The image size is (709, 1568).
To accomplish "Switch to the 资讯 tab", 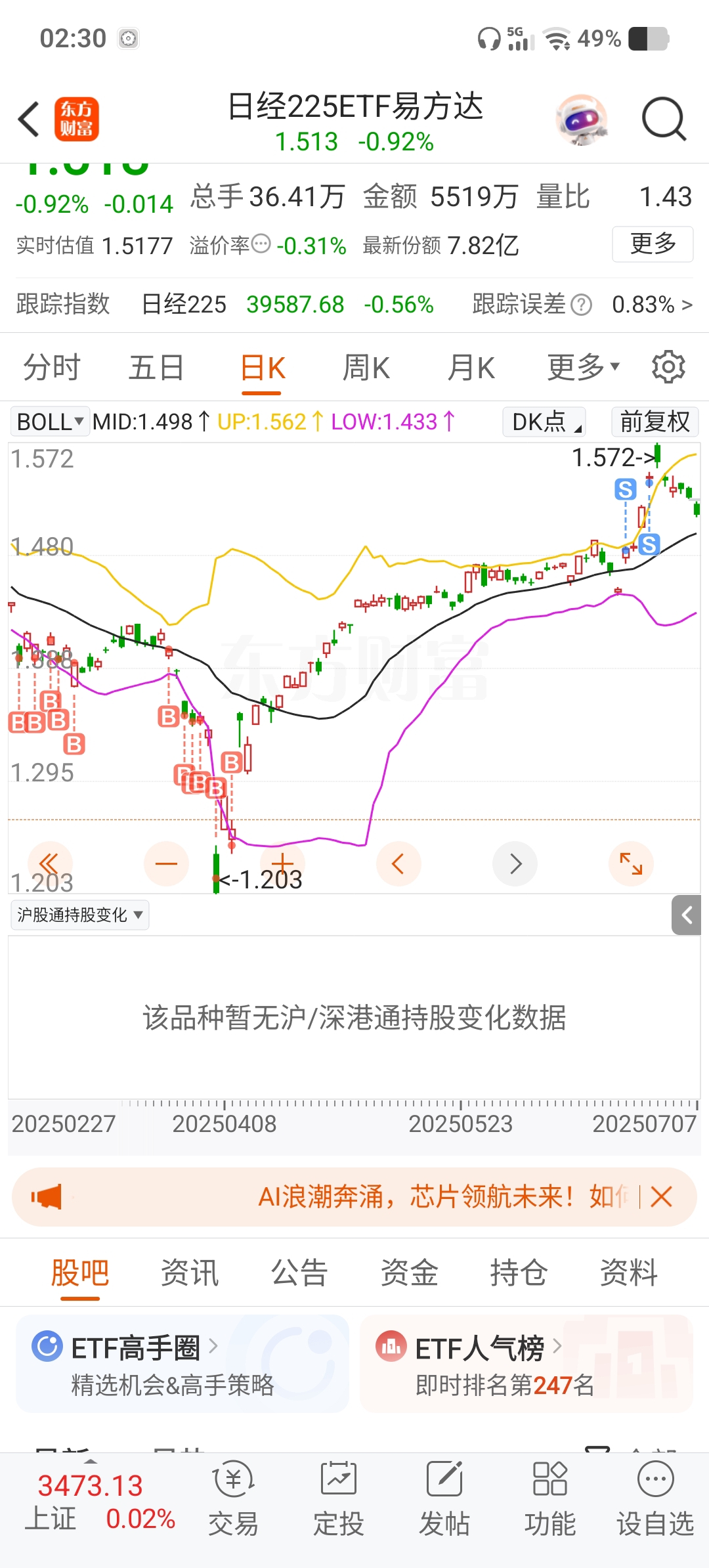I will point(190,1273).
